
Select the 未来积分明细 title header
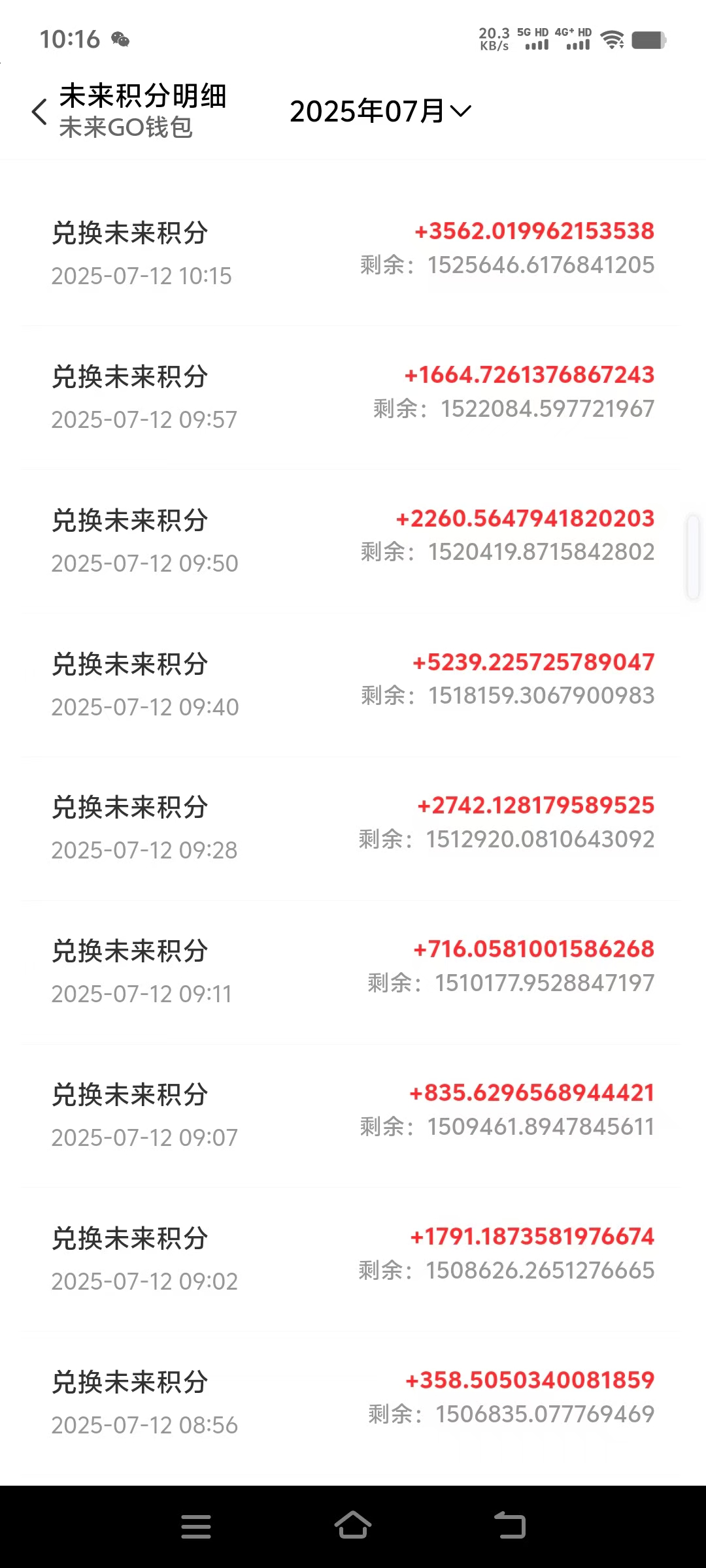pos(143,96)
